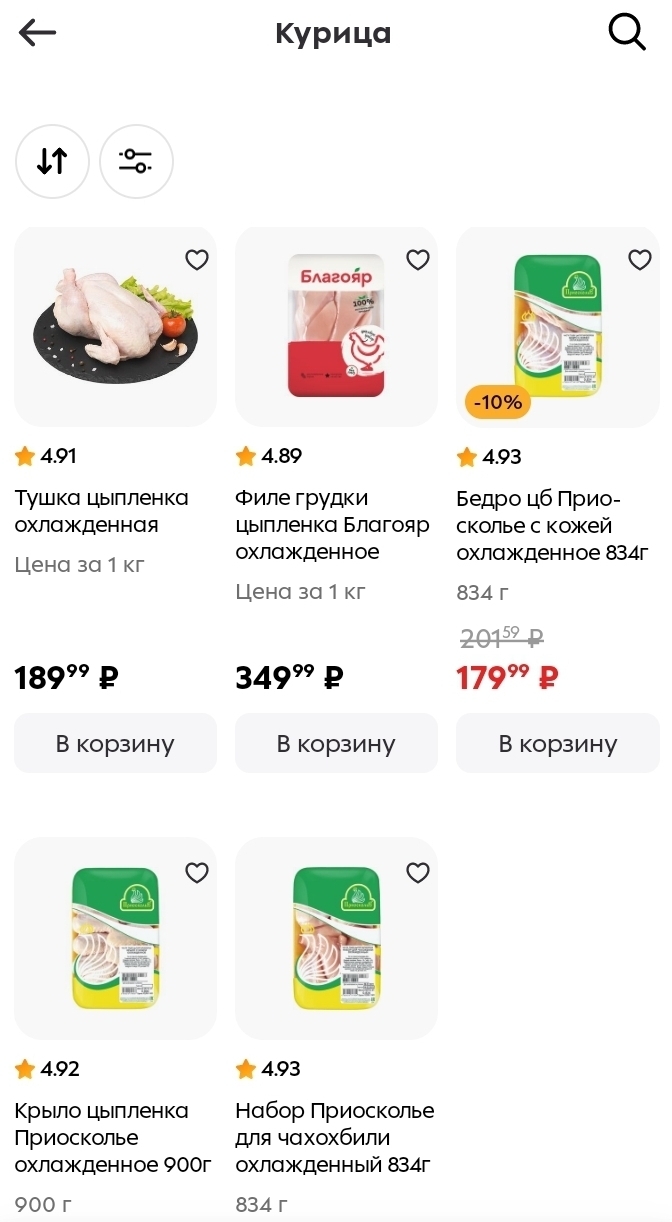This screenshot has width=672, height=1222.
Task: Open search via the magnifier icon
Action: [x=627, y=33]
